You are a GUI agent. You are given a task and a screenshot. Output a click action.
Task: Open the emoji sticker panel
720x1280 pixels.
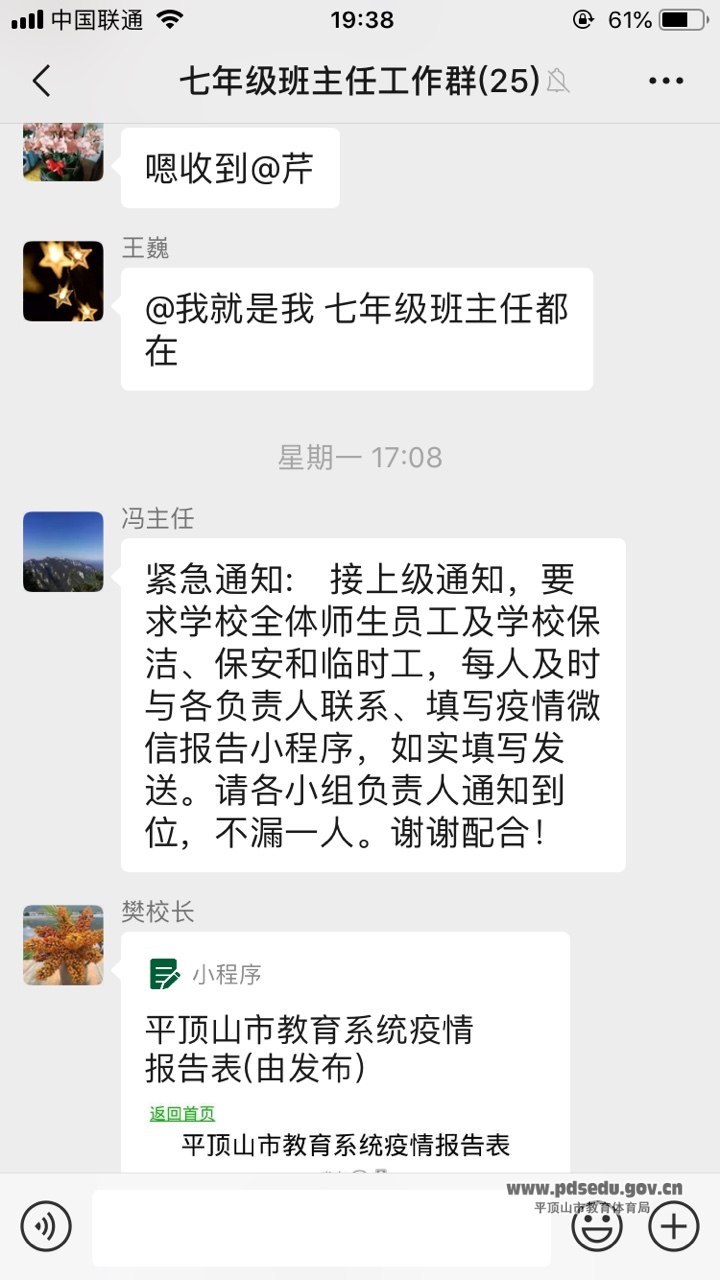[597, 1227]
